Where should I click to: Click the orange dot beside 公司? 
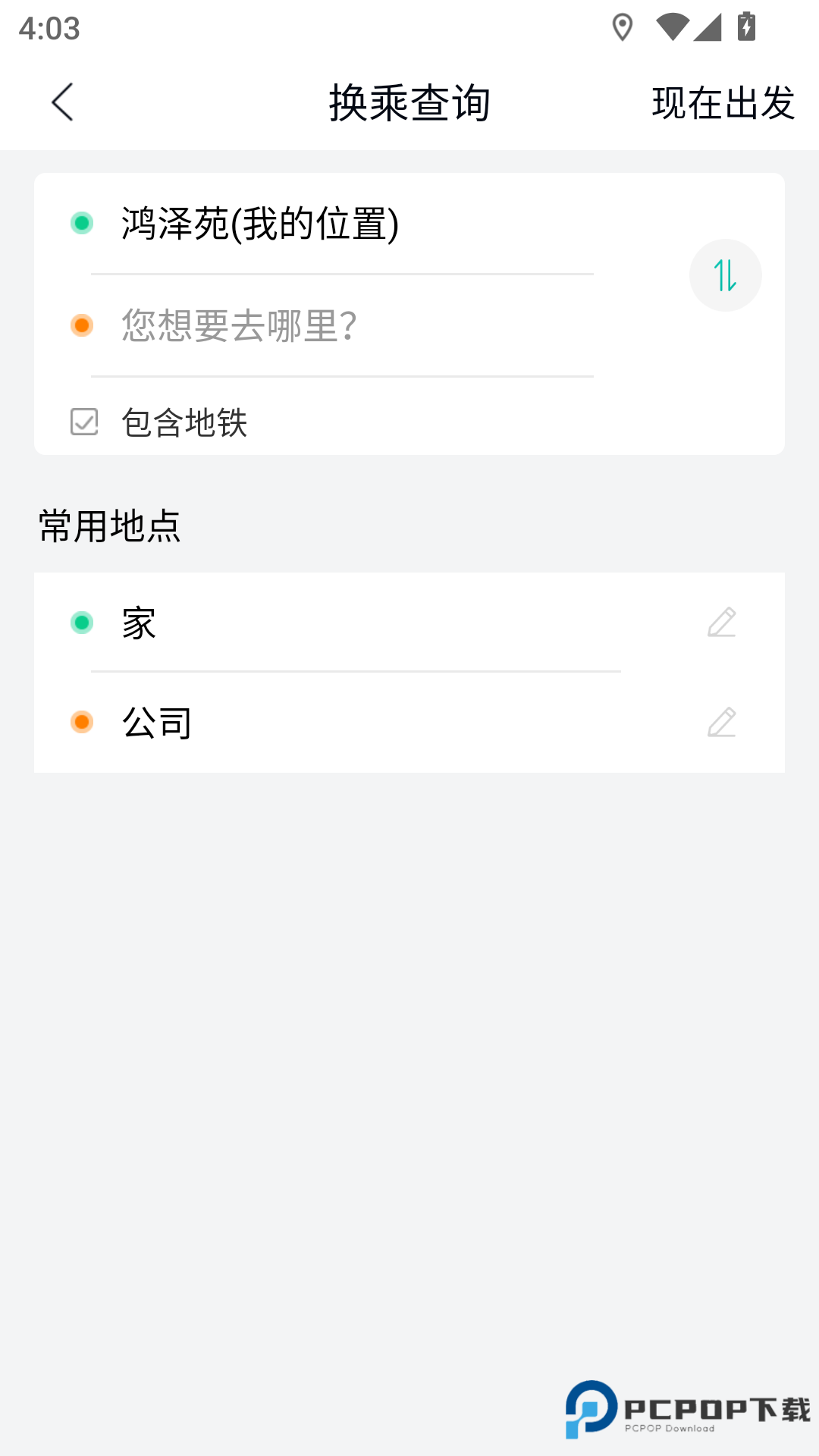(x=82, y=721)
